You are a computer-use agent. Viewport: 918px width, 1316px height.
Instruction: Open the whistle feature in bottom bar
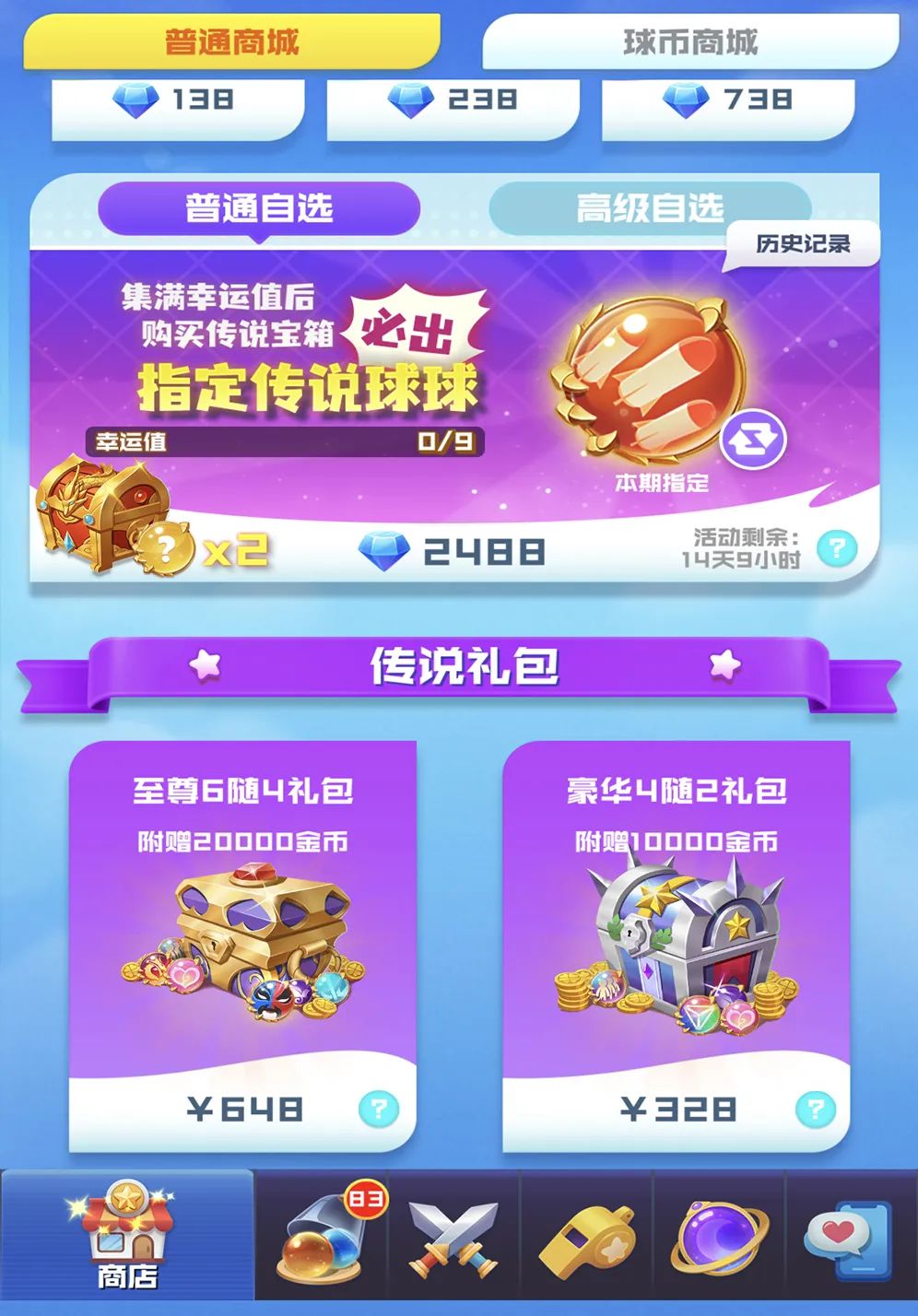pos(590,1235)
